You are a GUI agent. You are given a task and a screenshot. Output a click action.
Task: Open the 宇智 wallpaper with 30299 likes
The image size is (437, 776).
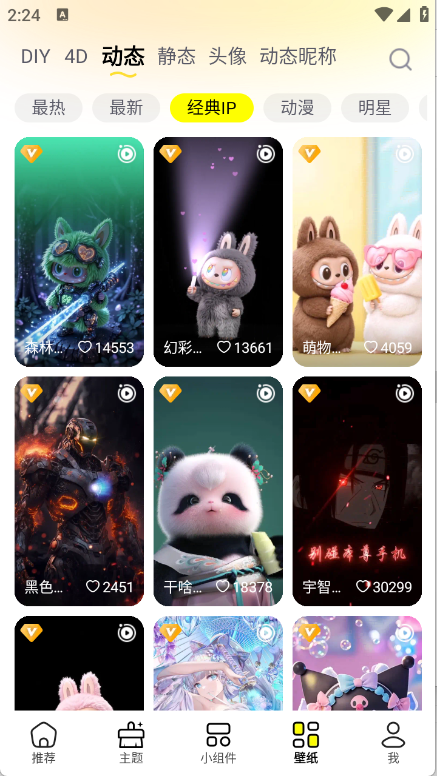coord(357,491)
